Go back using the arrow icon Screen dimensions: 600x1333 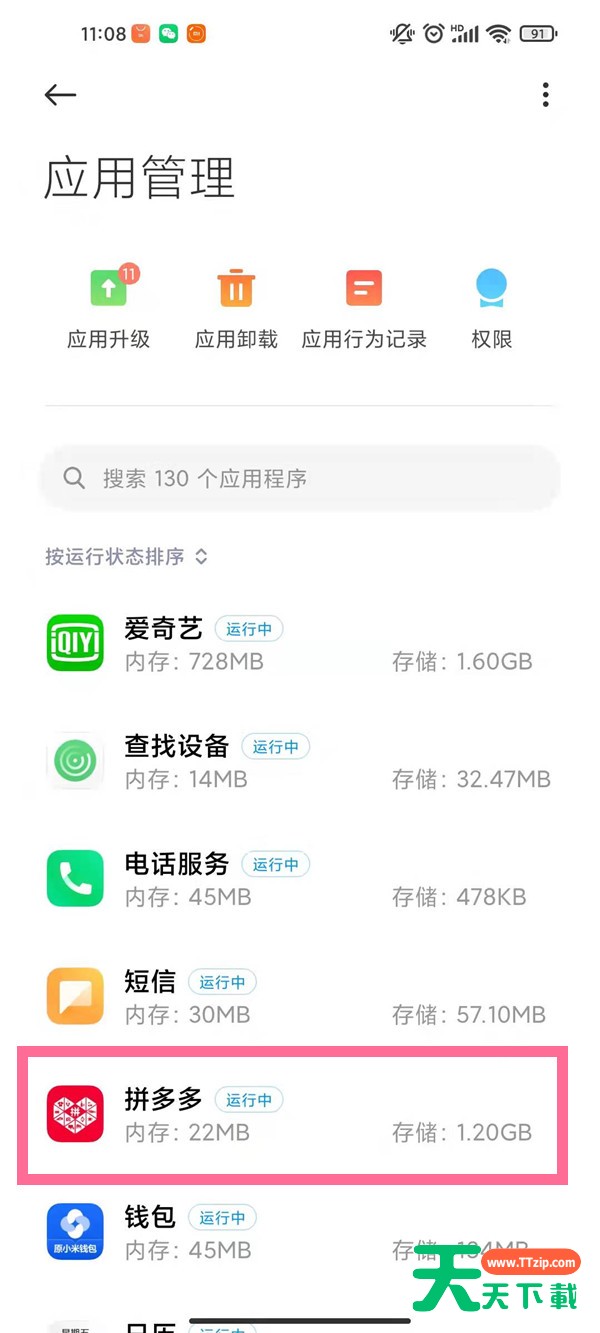coord(60,94)
